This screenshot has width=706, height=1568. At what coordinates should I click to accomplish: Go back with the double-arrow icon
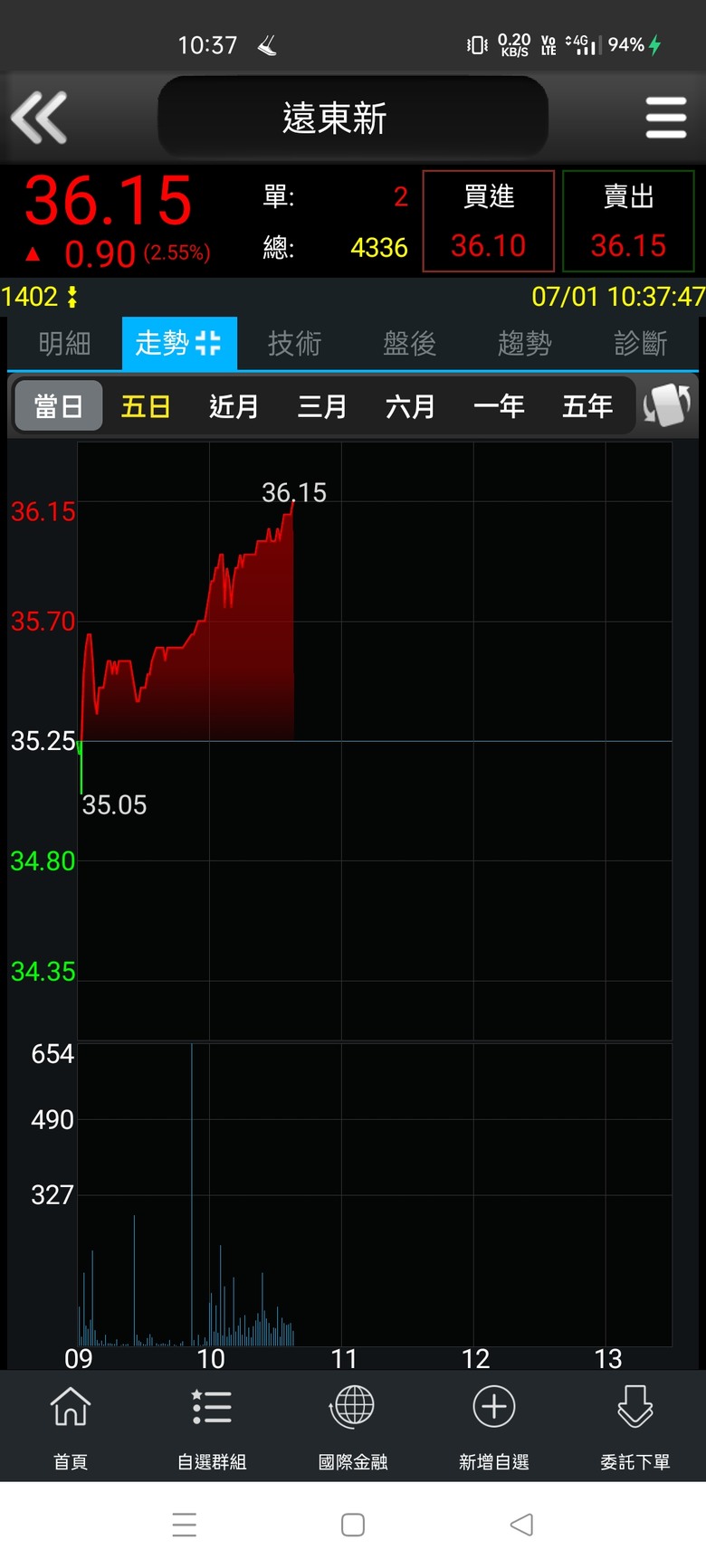click(x=39, y=118)
